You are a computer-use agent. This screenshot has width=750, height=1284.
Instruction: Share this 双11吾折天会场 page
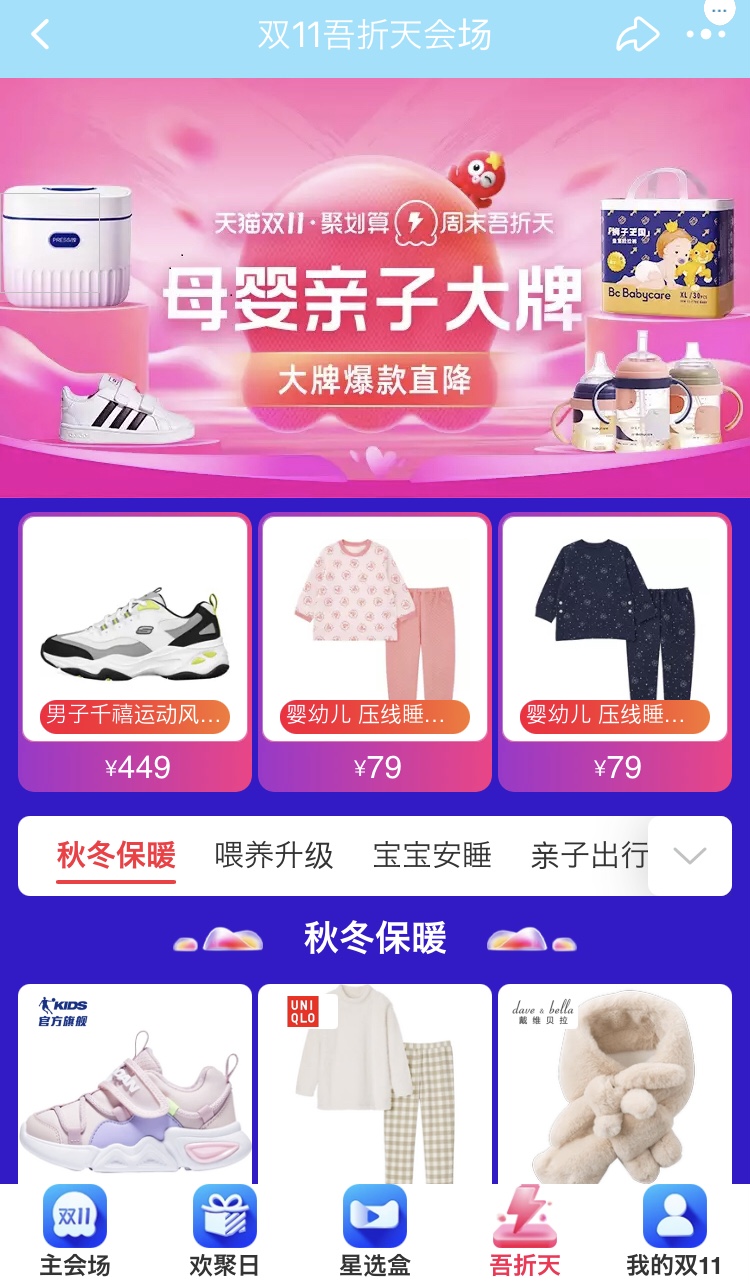click(637, 35)
